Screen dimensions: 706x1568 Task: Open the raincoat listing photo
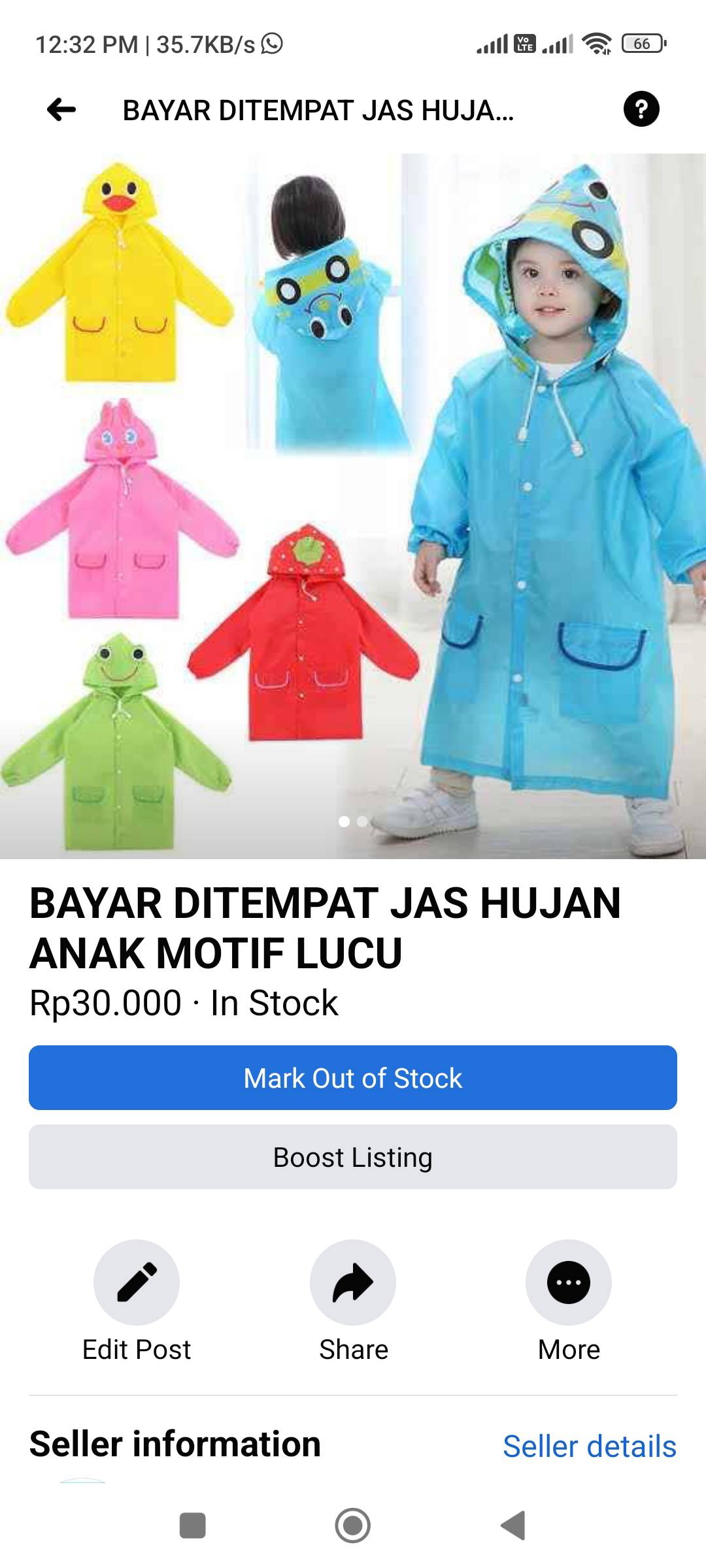tap(353, 506)
